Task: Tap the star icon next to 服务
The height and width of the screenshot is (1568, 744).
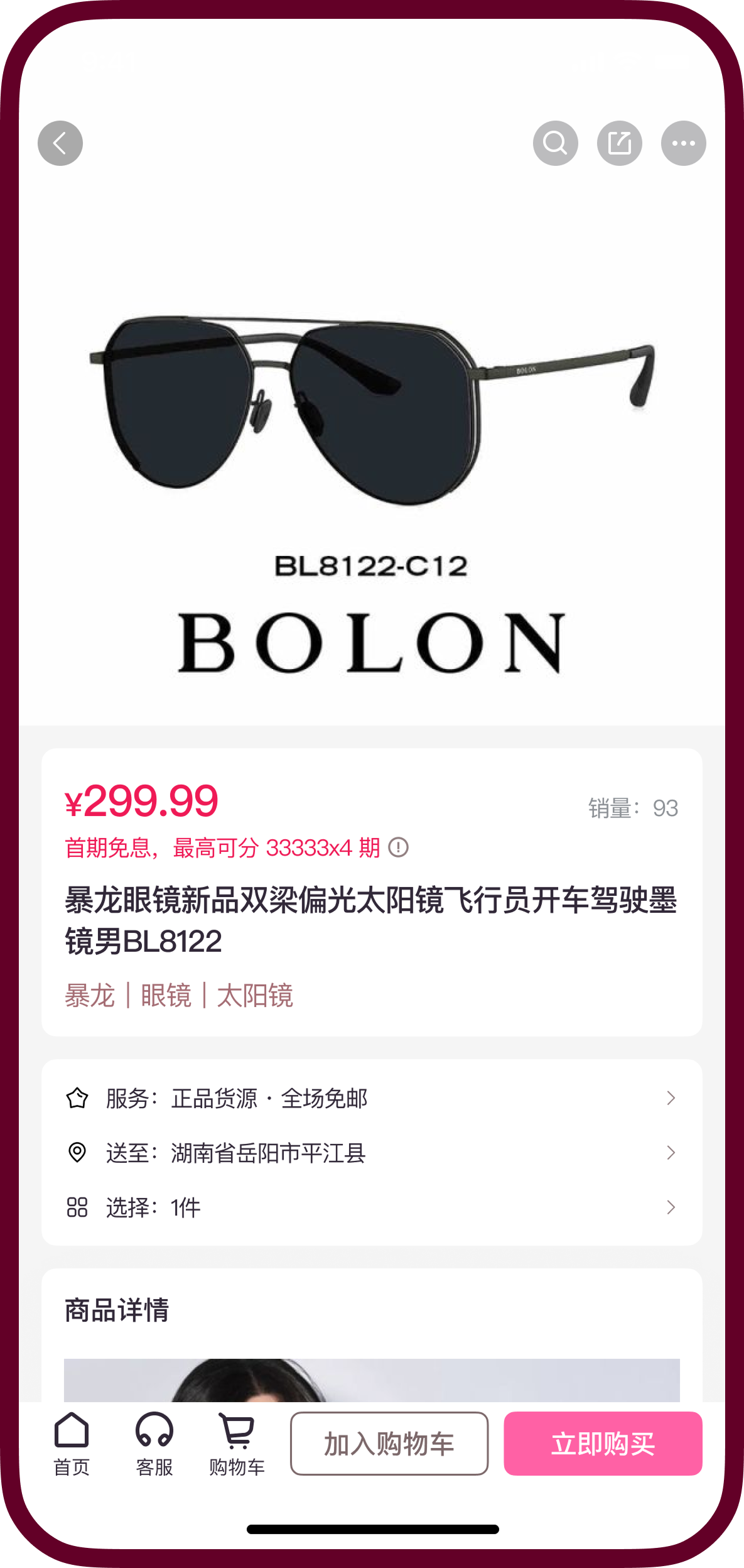Action: (78, 1099)
